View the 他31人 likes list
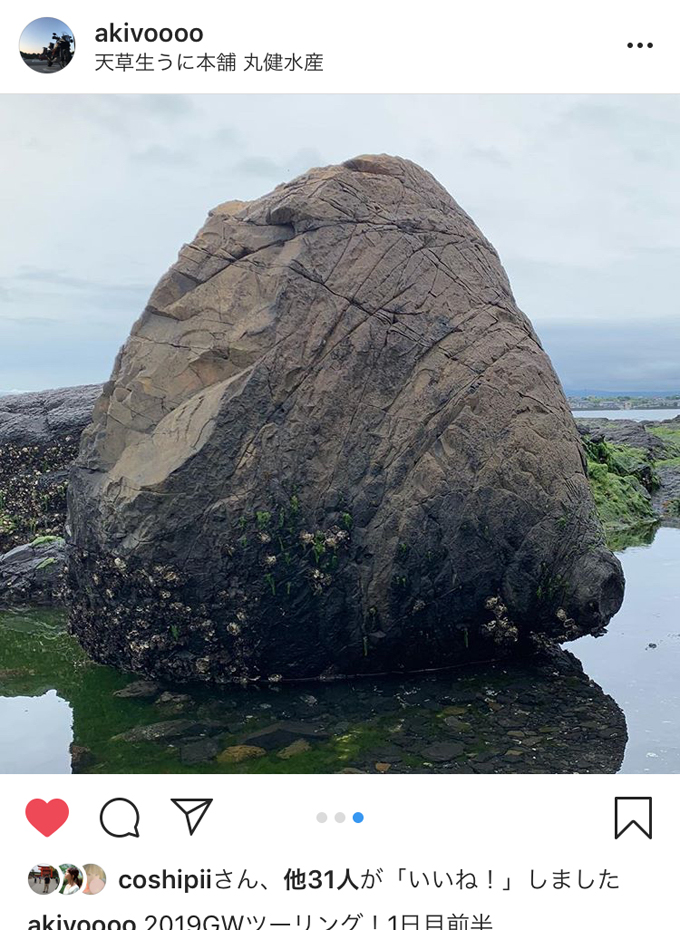The height and width of the screenshot is (930, 680). point(321,880)
